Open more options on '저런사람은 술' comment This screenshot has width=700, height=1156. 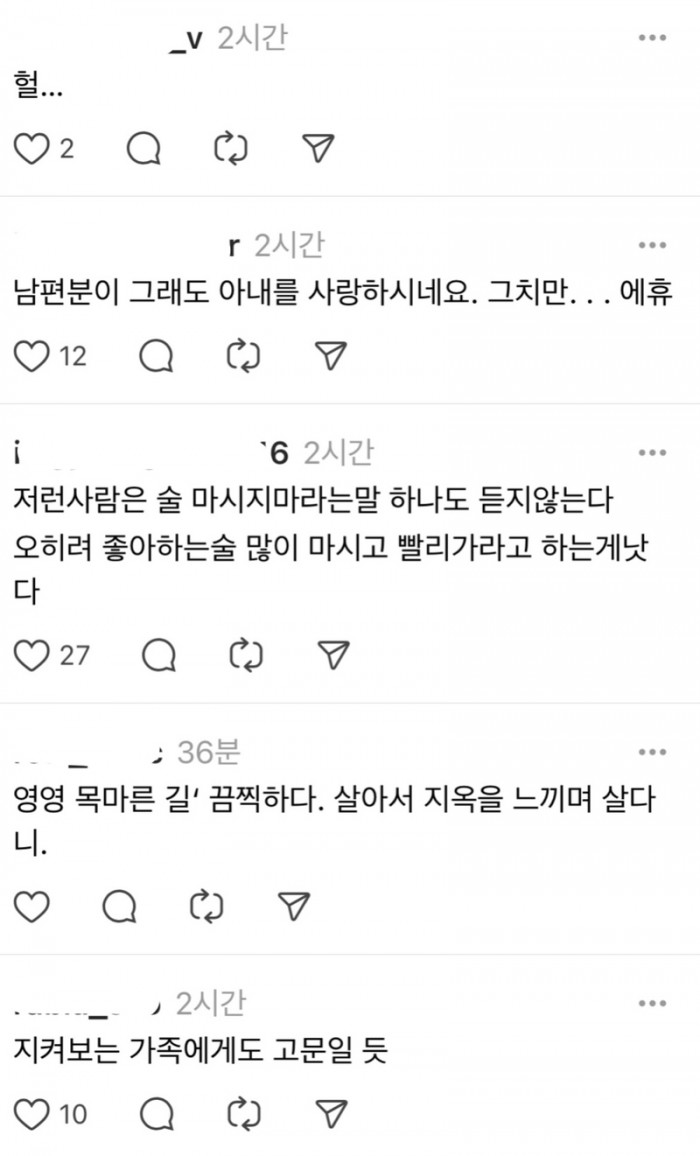pos(652,453)
